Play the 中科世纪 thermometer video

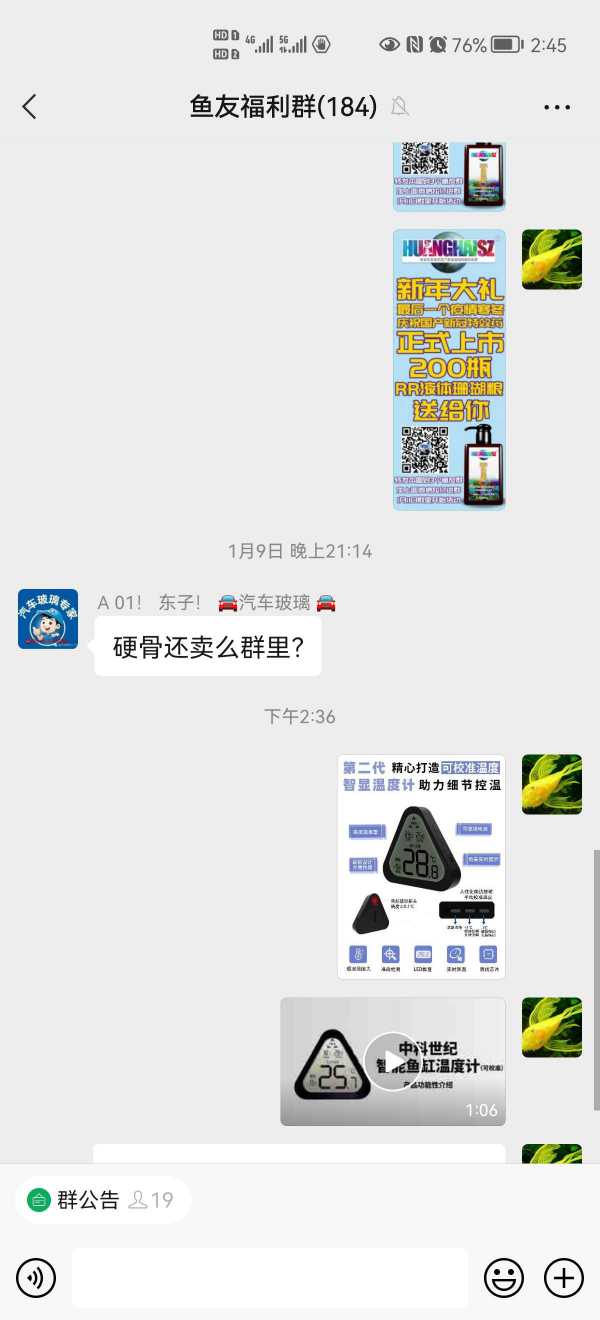point(392,1061)
